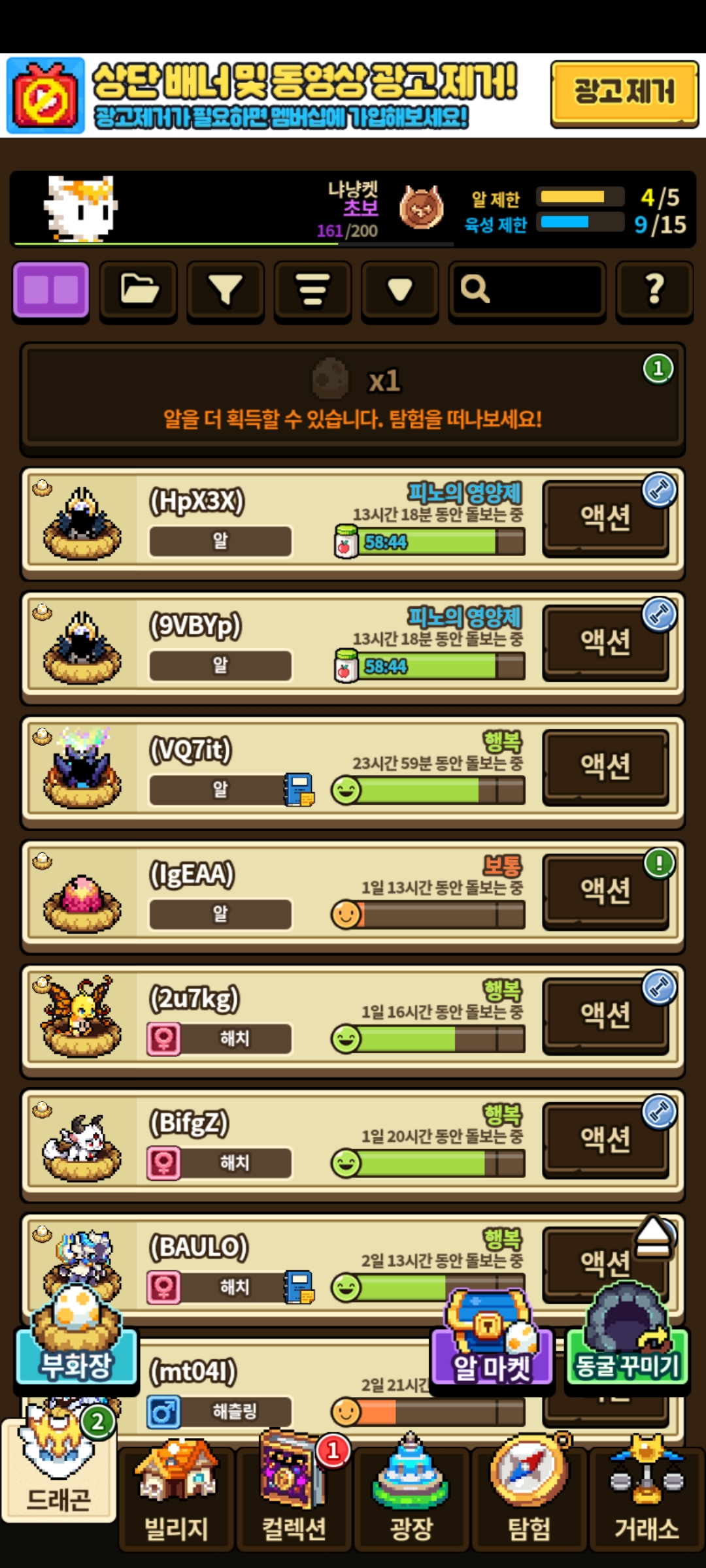The height and width of the screenshot is (1568, 706).
Task: Tap the 액션 button for egg IgEAA
Action: click(x=605, y=890)
